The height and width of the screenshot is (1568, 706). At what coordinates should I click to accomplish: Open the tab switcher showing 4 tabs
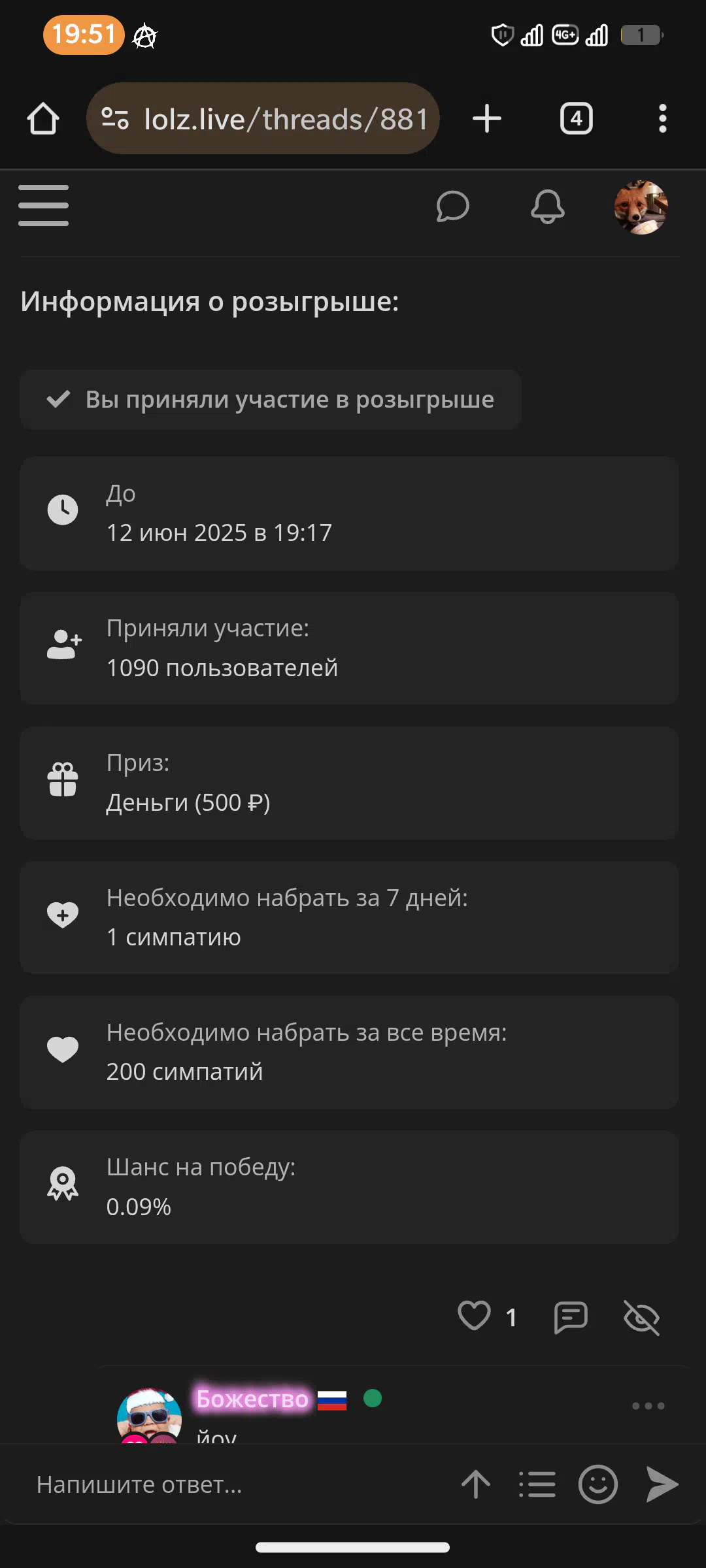pyautogui.click(x=576, y=119)
